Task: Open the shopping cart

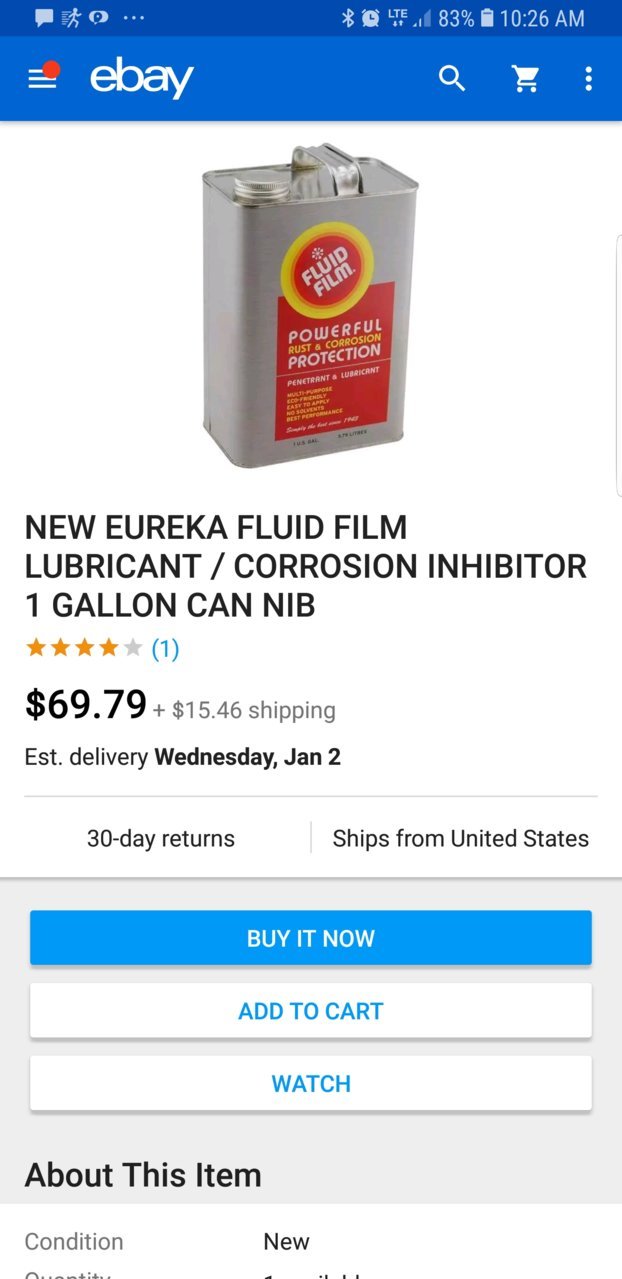Action: (x=526, y=79)
